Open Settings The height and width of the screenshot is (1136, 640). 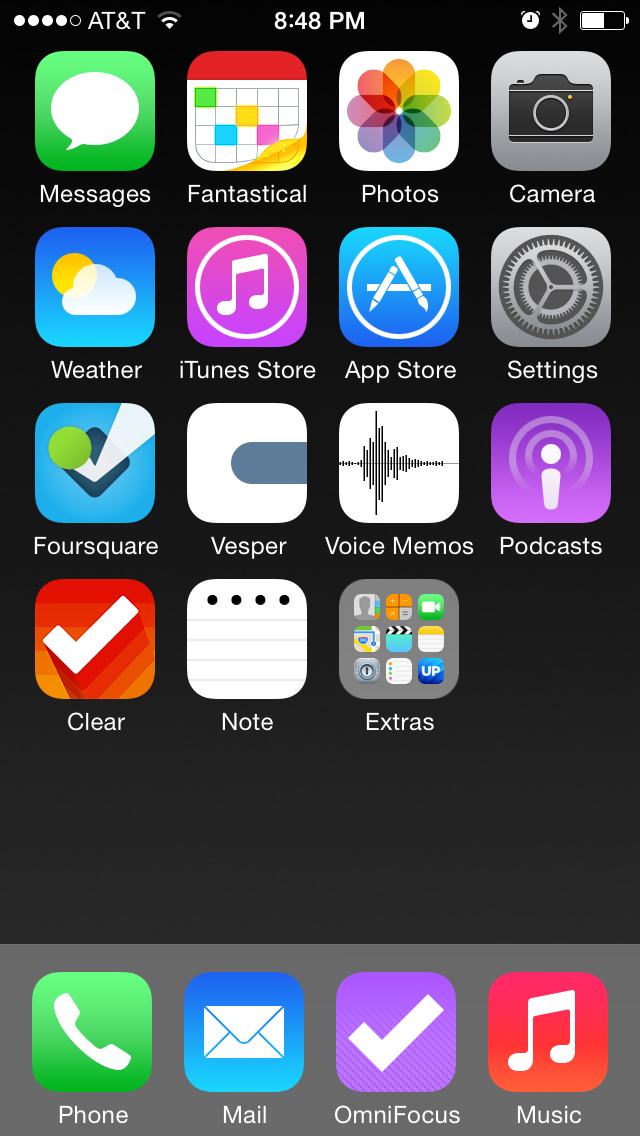click(x=551, y=287)
